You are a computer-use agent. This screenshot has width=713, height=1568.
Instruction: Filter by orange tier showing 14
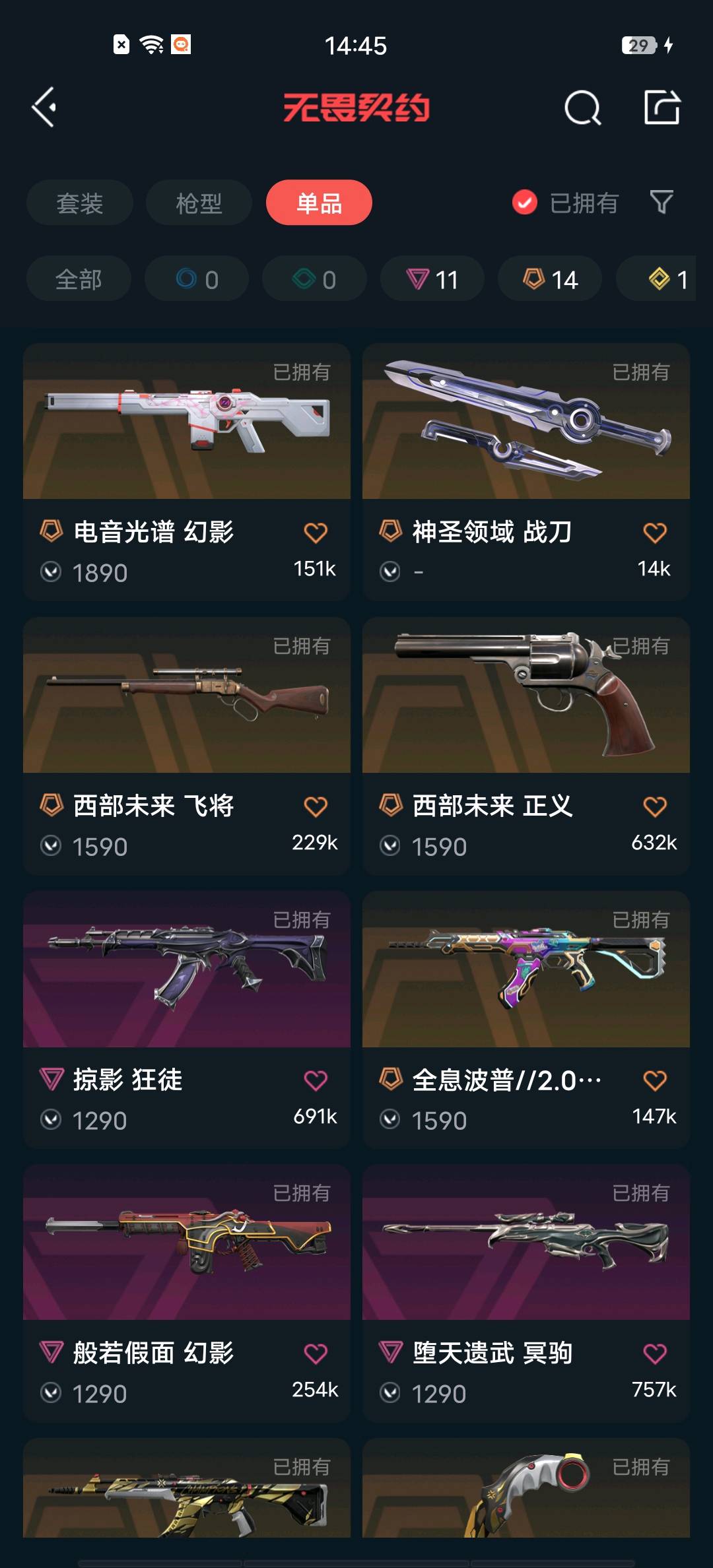[550, 279]
